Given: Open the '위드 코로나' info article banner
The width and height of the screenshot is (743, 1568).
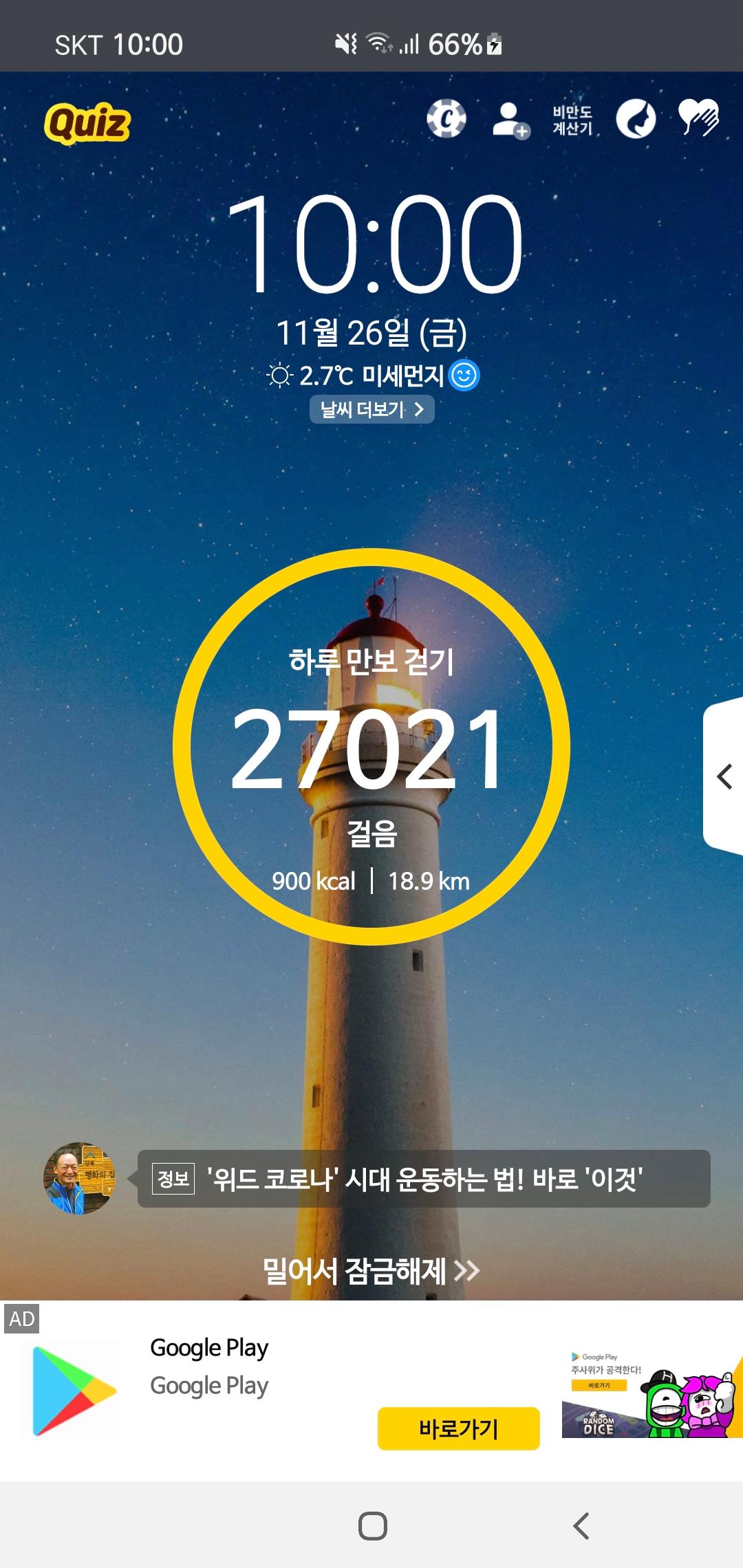Looking at the screenshot, I should [423, 1179].
